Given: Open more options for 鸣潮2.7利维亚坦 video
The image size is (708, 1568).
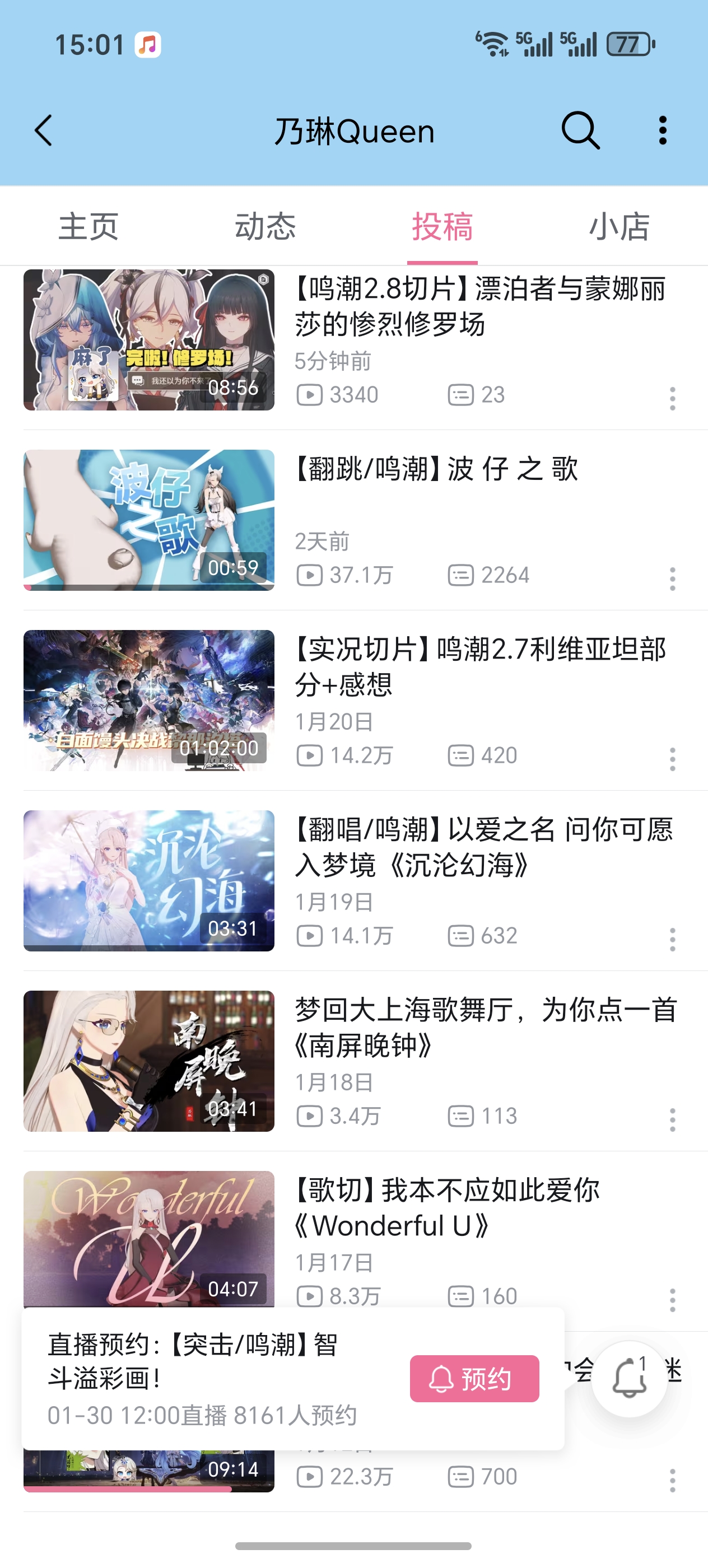Looking at the screenshot, I should click(672, 759).
